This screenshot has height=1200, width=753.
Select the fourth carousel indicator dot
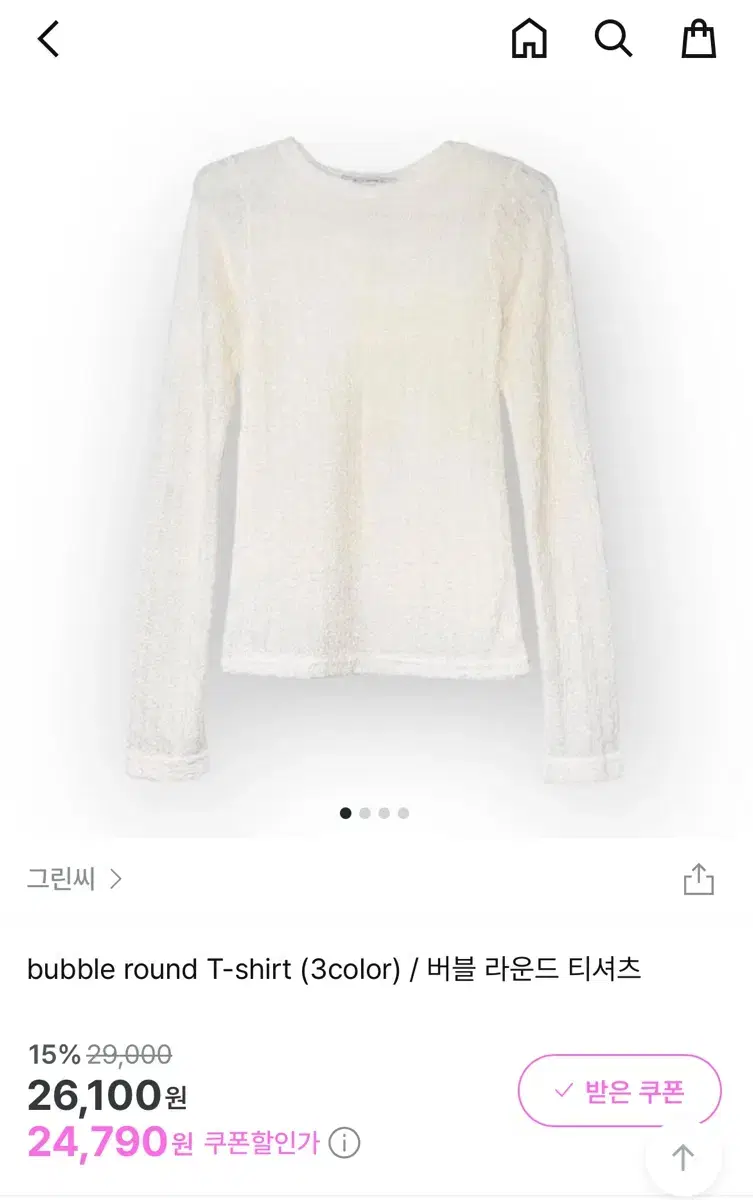tap(402, 813)
